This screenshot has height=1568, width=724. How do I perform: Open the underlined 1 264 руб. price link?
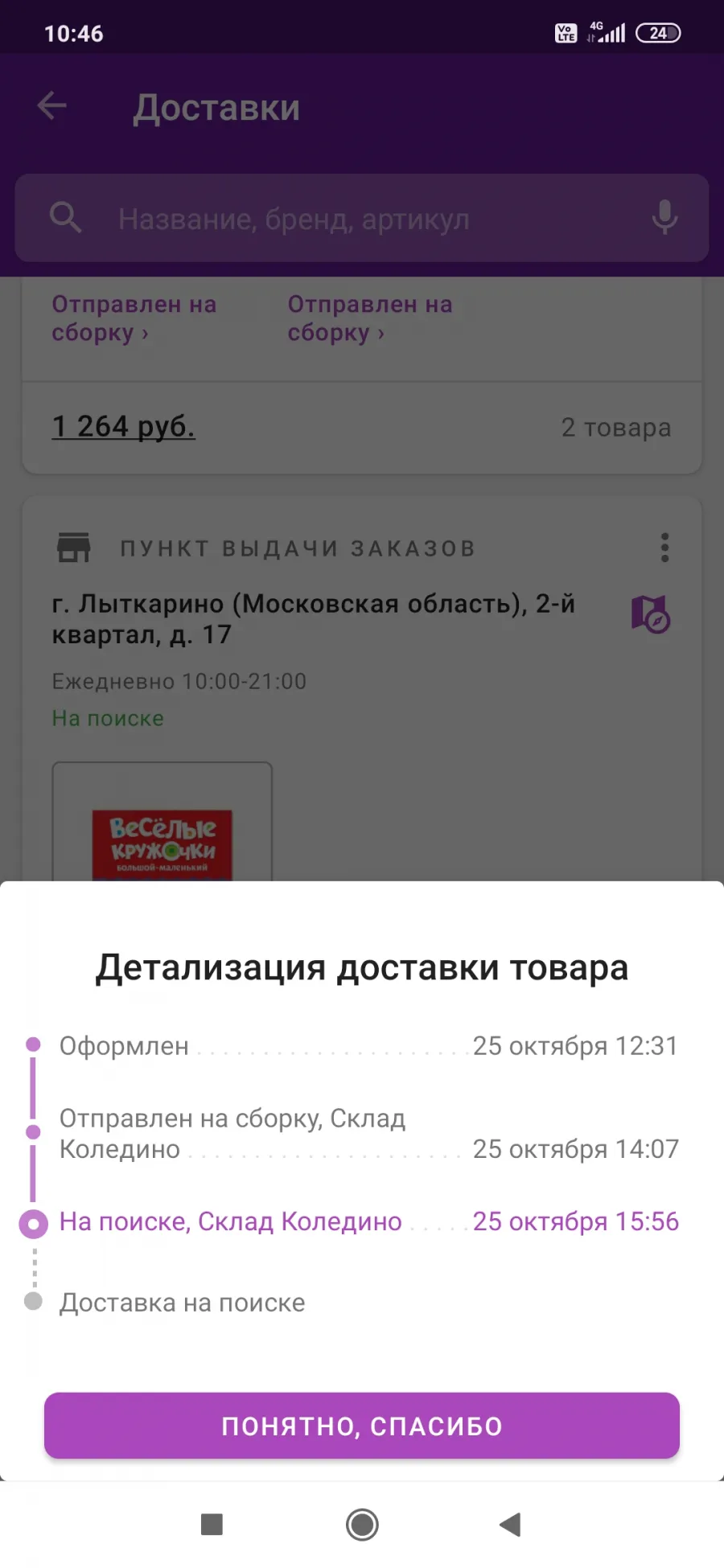tap(123, 426)
